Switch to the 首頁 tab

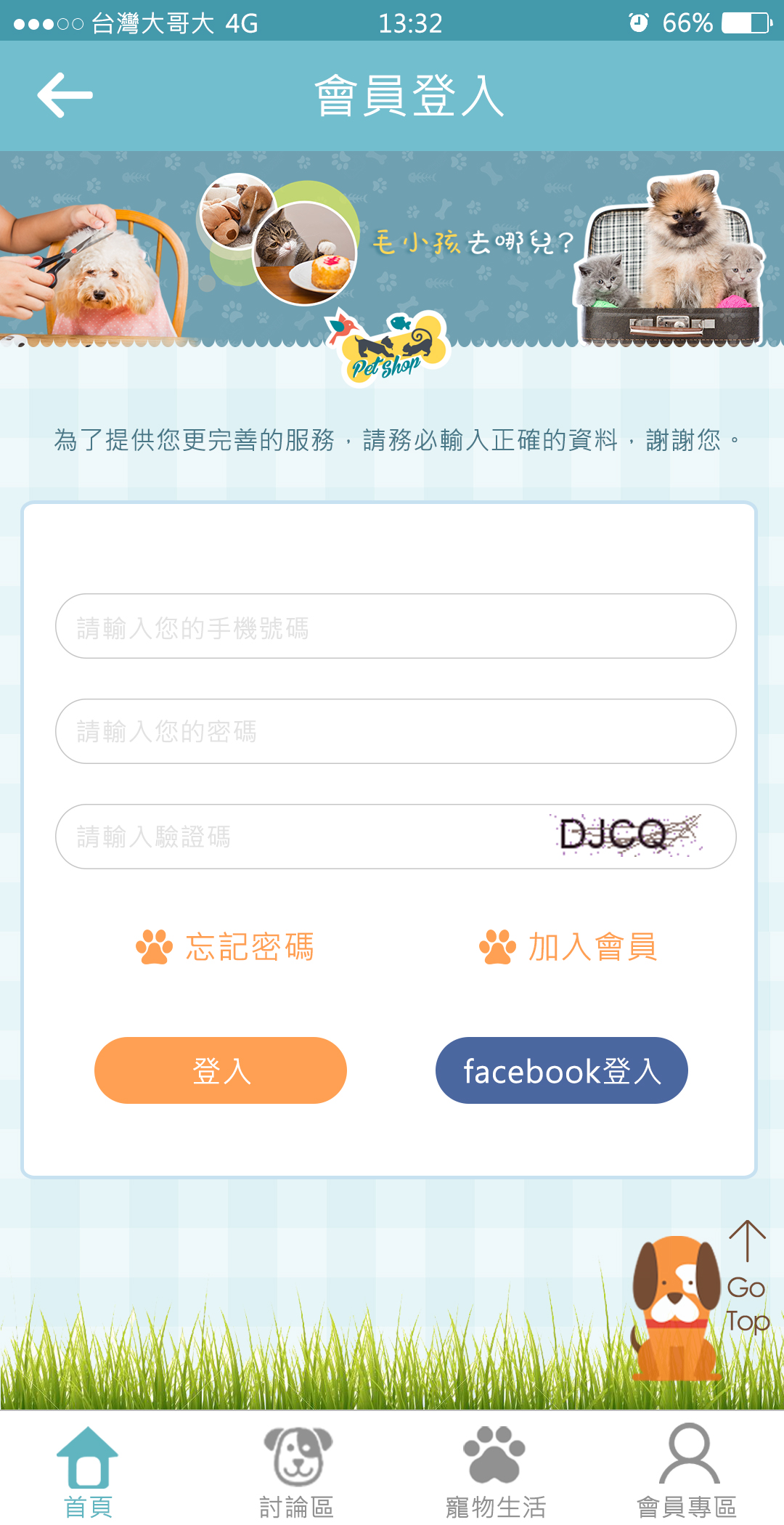click(88, 1471)
